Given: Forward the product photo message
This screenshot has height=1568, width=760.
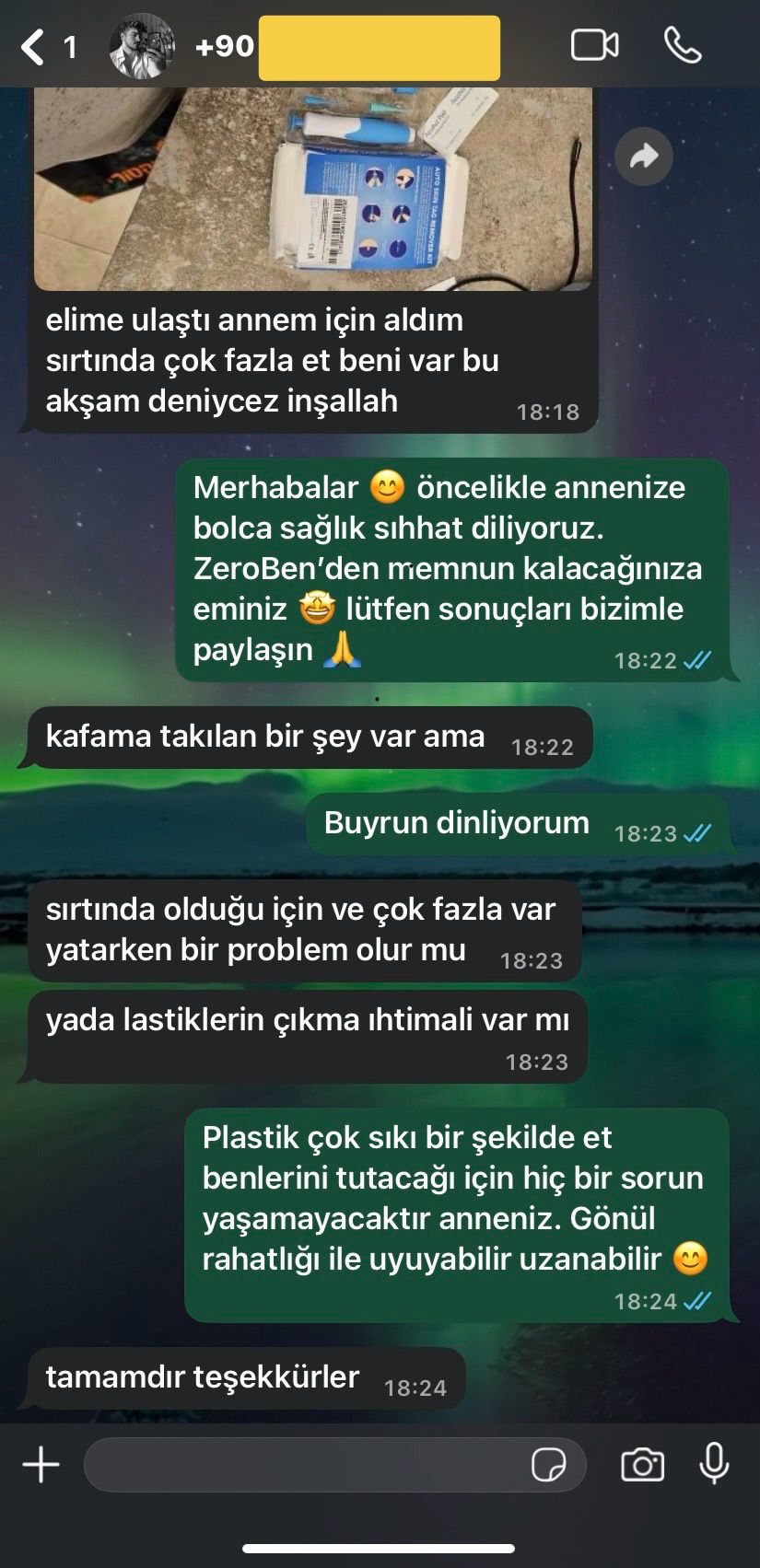Looking at the screenshot, I should pos(643,157).
